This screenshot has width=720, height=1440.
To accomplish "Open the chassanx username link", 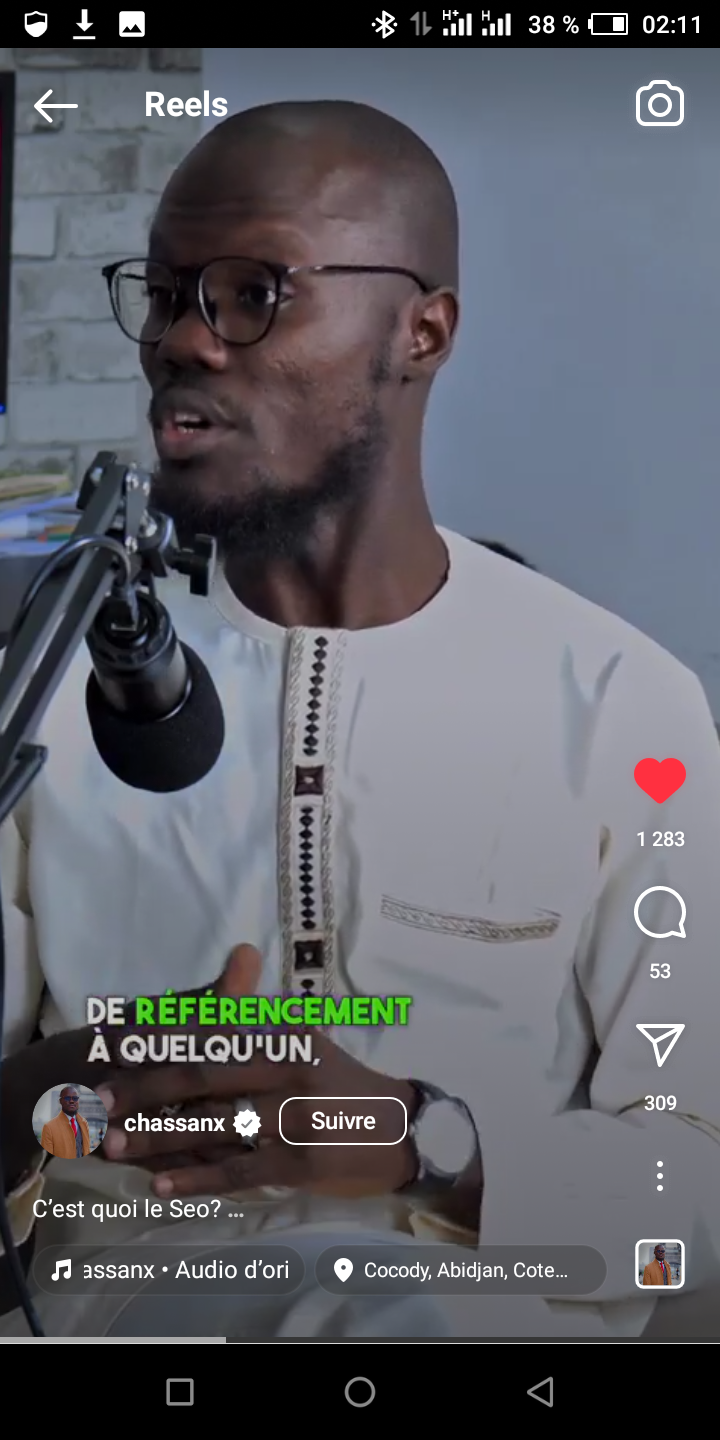I will point(175,1123).
